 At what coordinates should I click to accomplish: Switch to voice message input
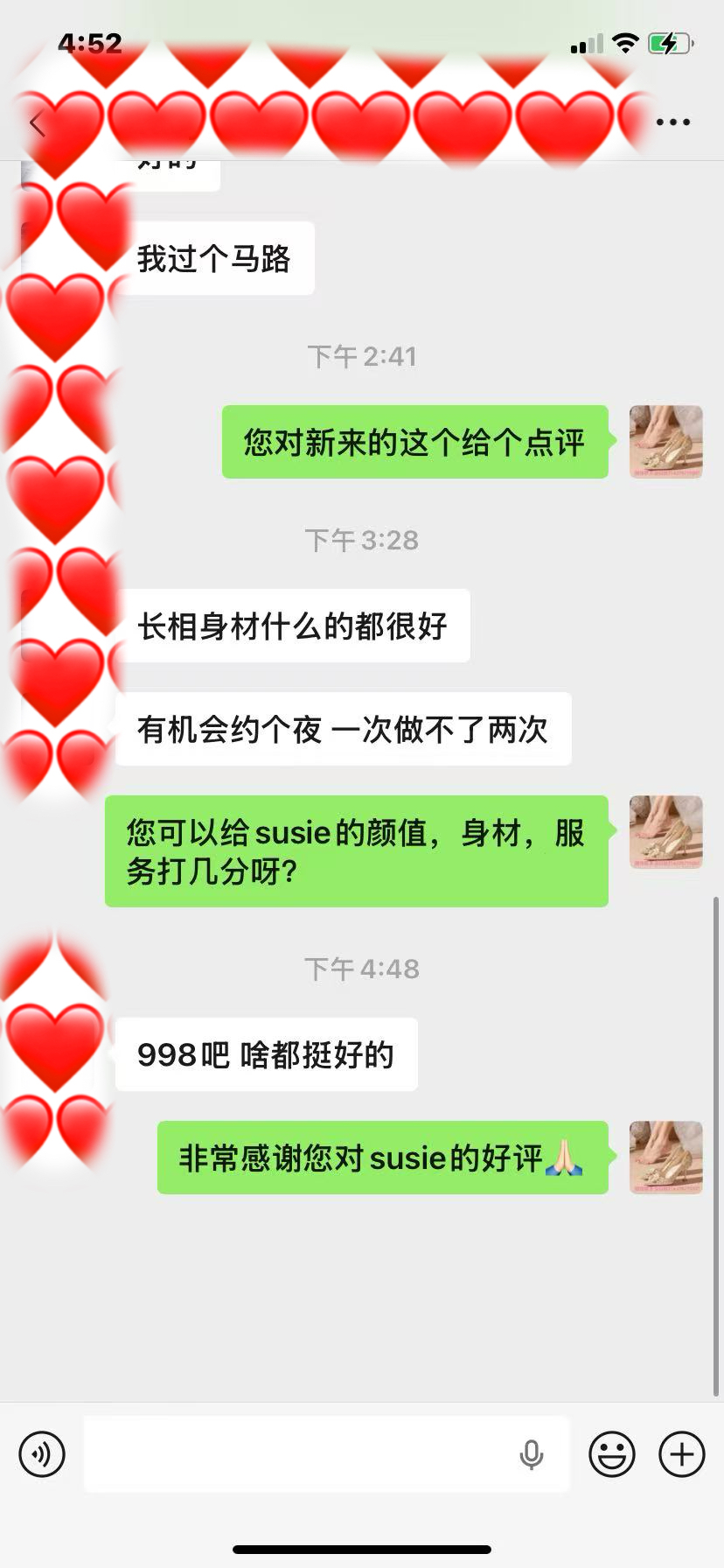[x=42, y=1454]
